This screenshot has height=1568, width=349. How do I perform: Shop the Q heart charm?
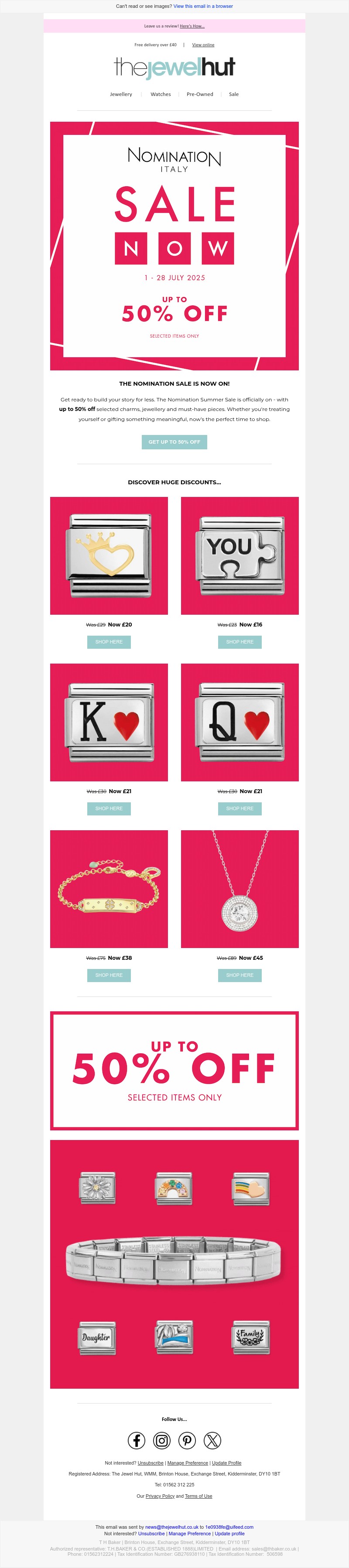pos(240,808)
